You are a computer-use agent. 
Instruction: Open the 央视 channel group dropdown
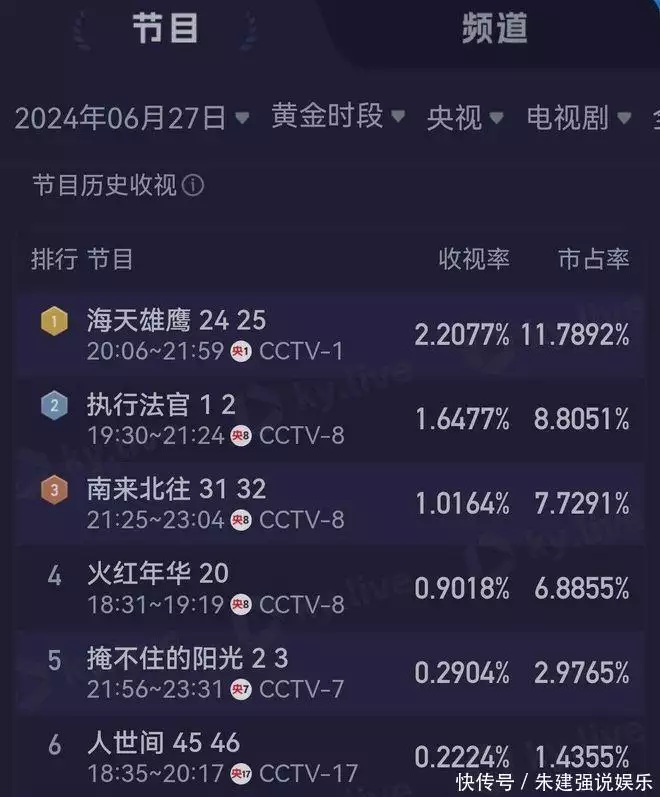pyautogui.click(x=465, y=118)
